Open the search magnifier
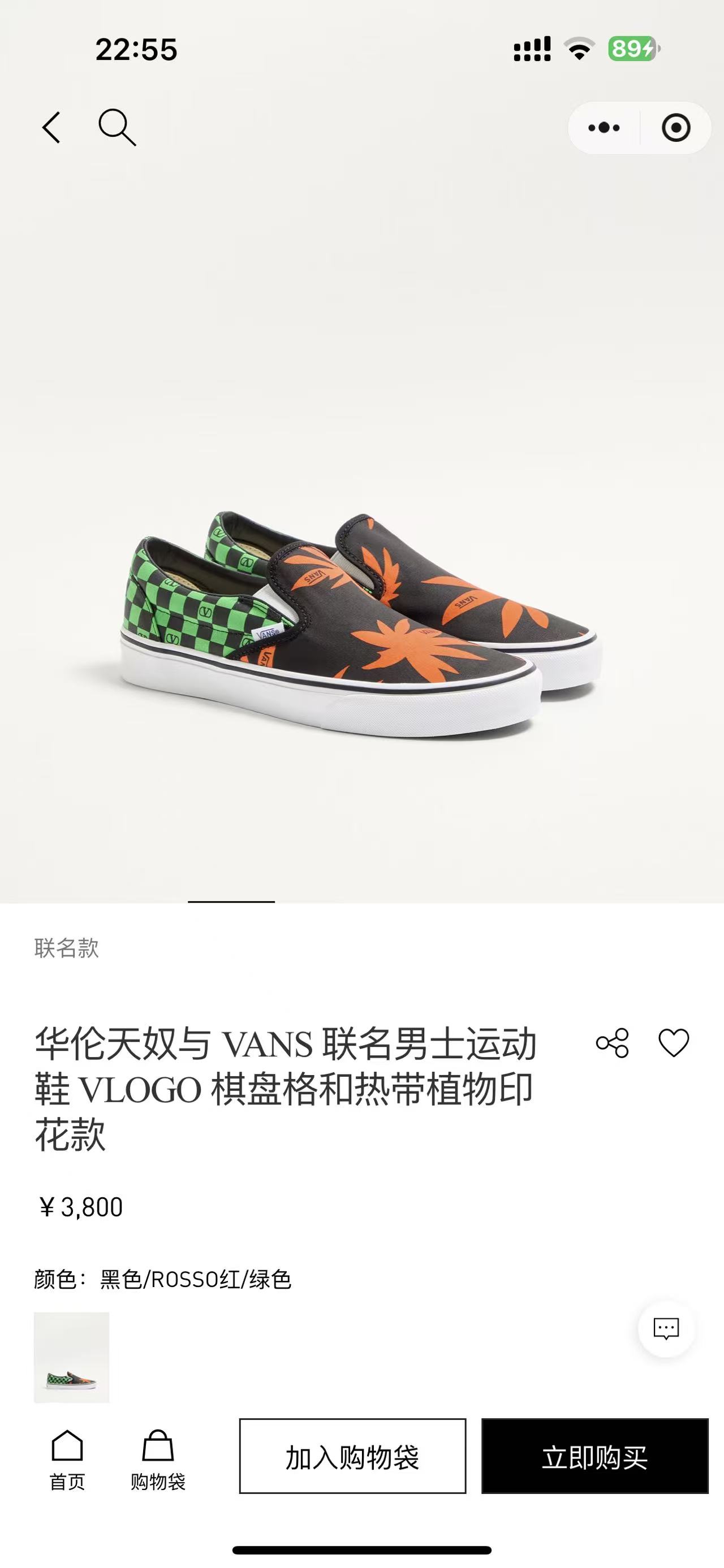Image resolution: width=724 pixels, height=1568 pixels. 117,127
